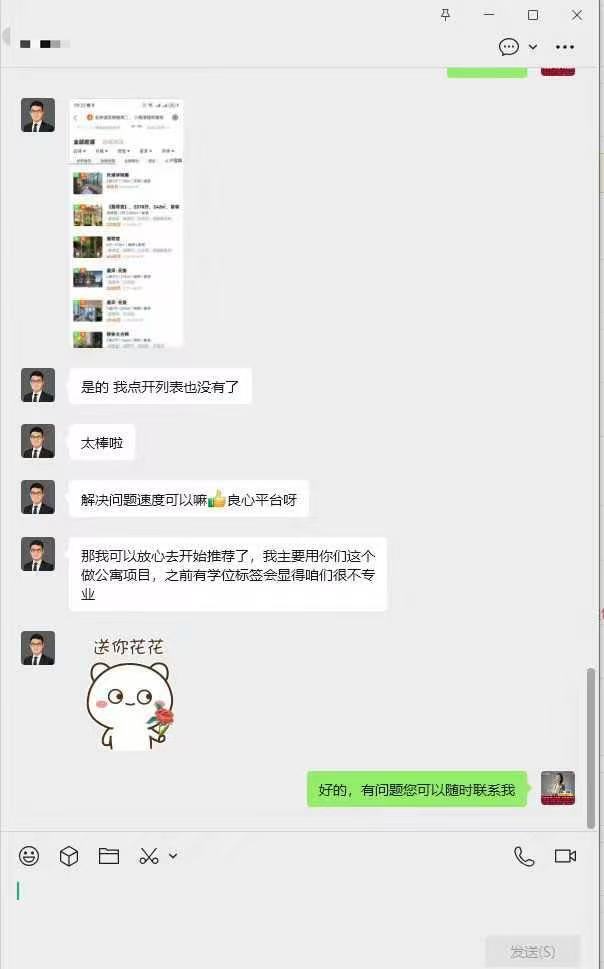
Task: Open the three-dot more options menu
Action: (x=565, y=47)
